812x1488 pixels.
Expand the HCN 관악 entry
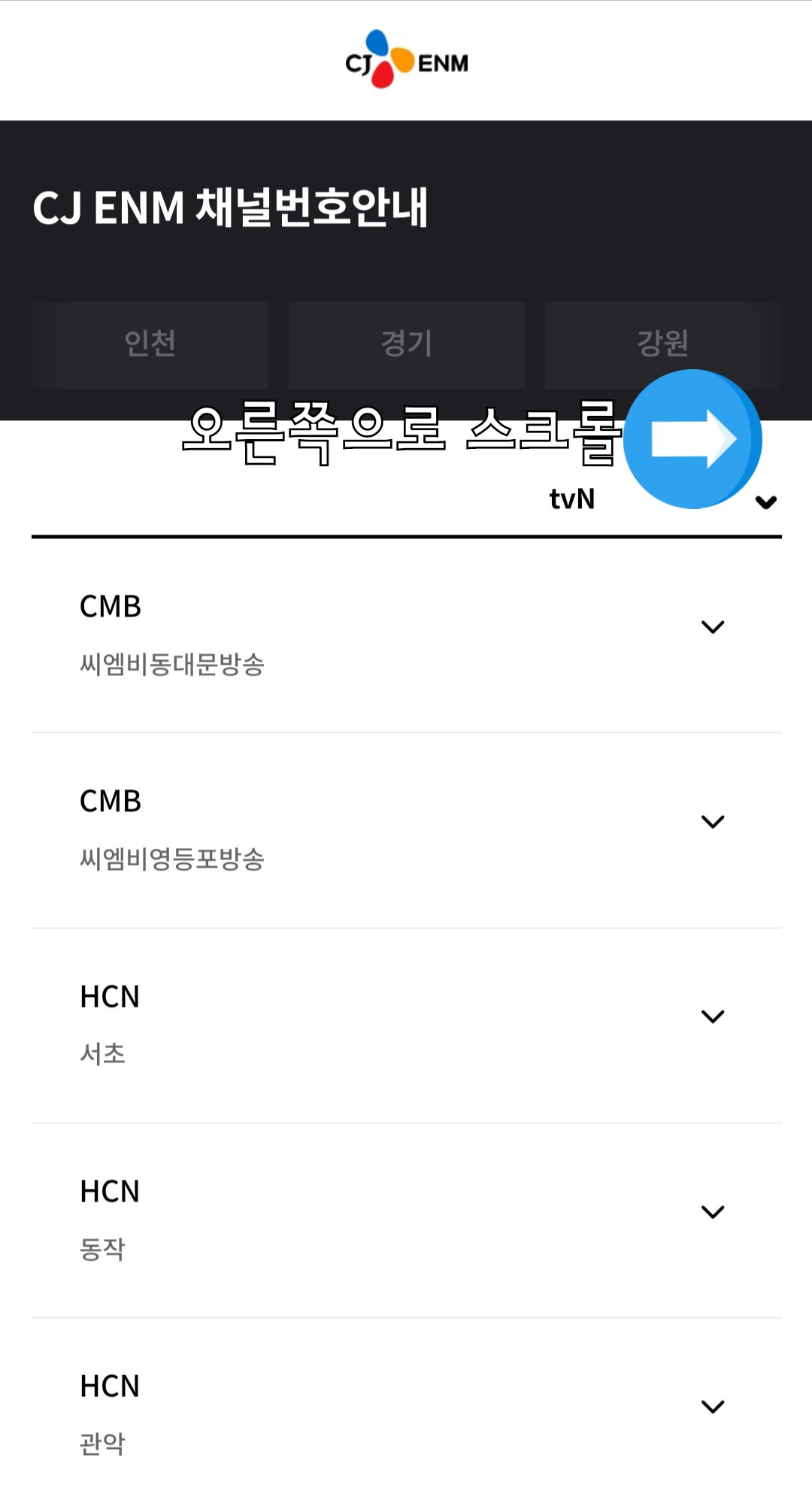tap(712, 1405)
